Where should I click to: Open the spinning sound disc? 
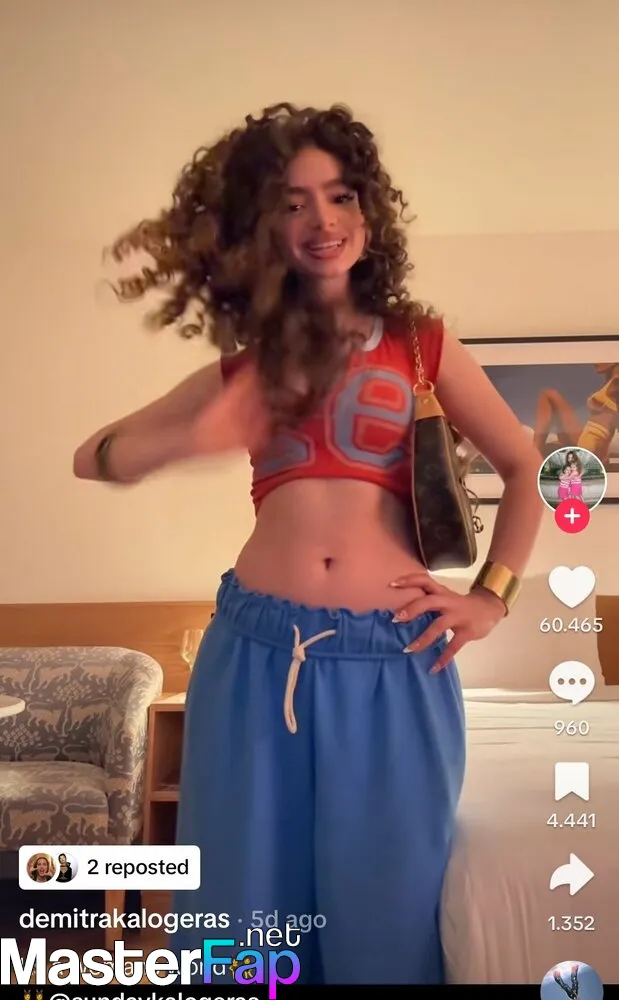(572, 981)
